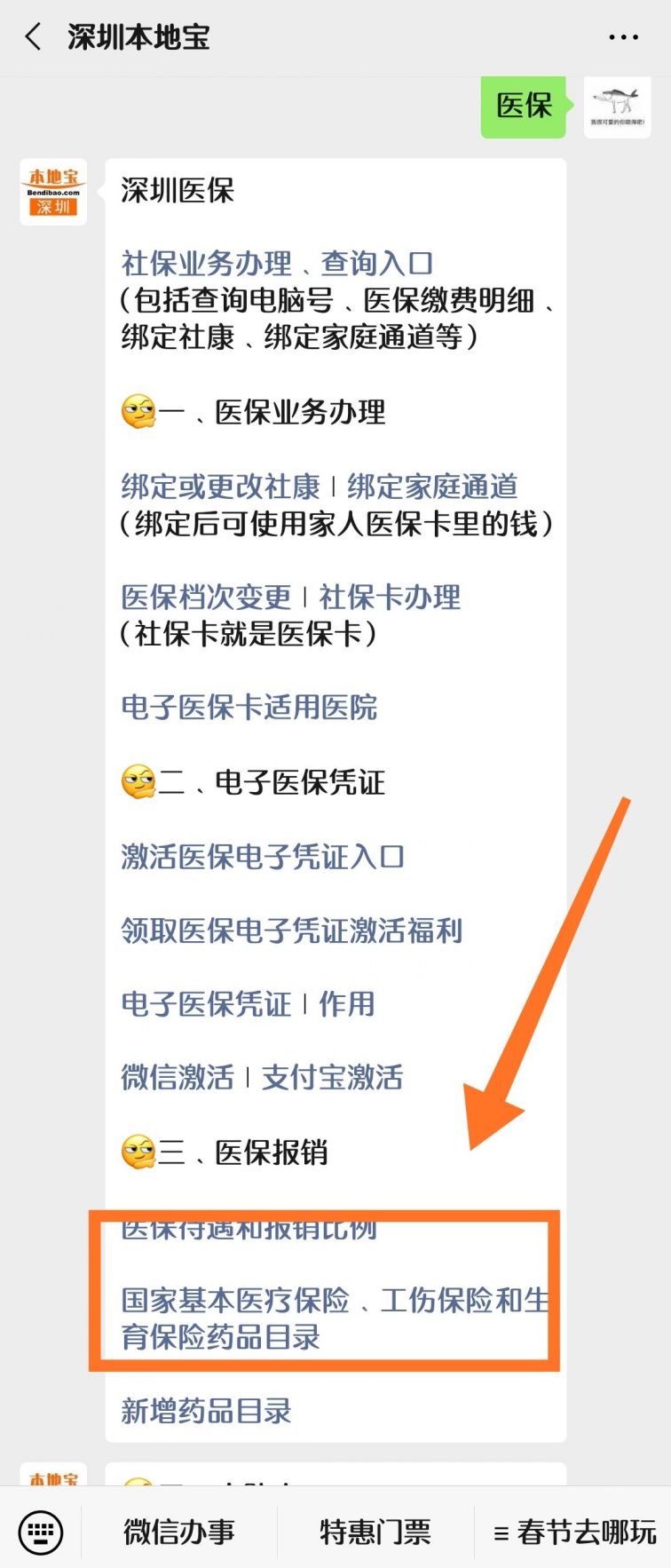Open 绑定家庭通道 link
Image resolution: width=671 pixels, height=1568 pixels.
[432, 487]
